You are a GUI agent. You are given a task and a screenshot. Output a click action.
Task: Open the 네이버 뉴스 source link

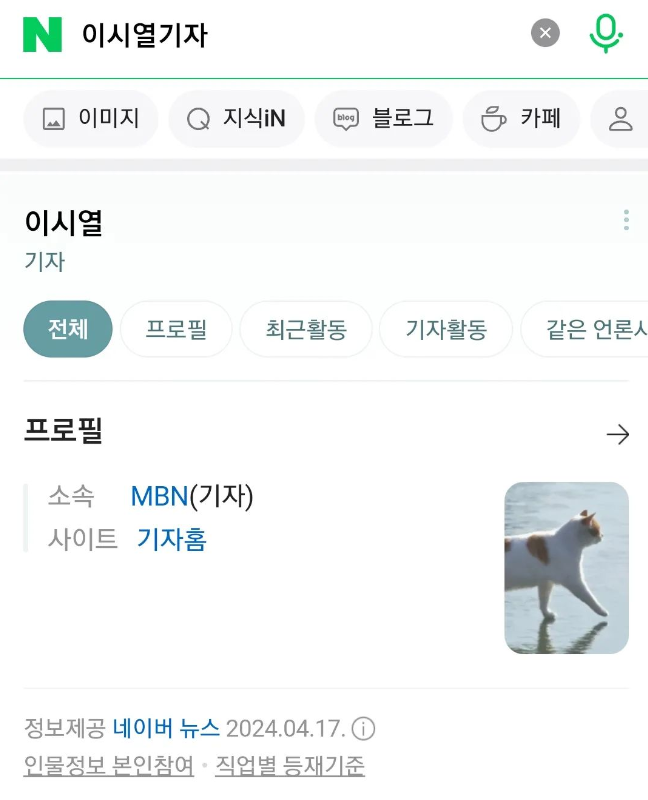coord(166,728)
